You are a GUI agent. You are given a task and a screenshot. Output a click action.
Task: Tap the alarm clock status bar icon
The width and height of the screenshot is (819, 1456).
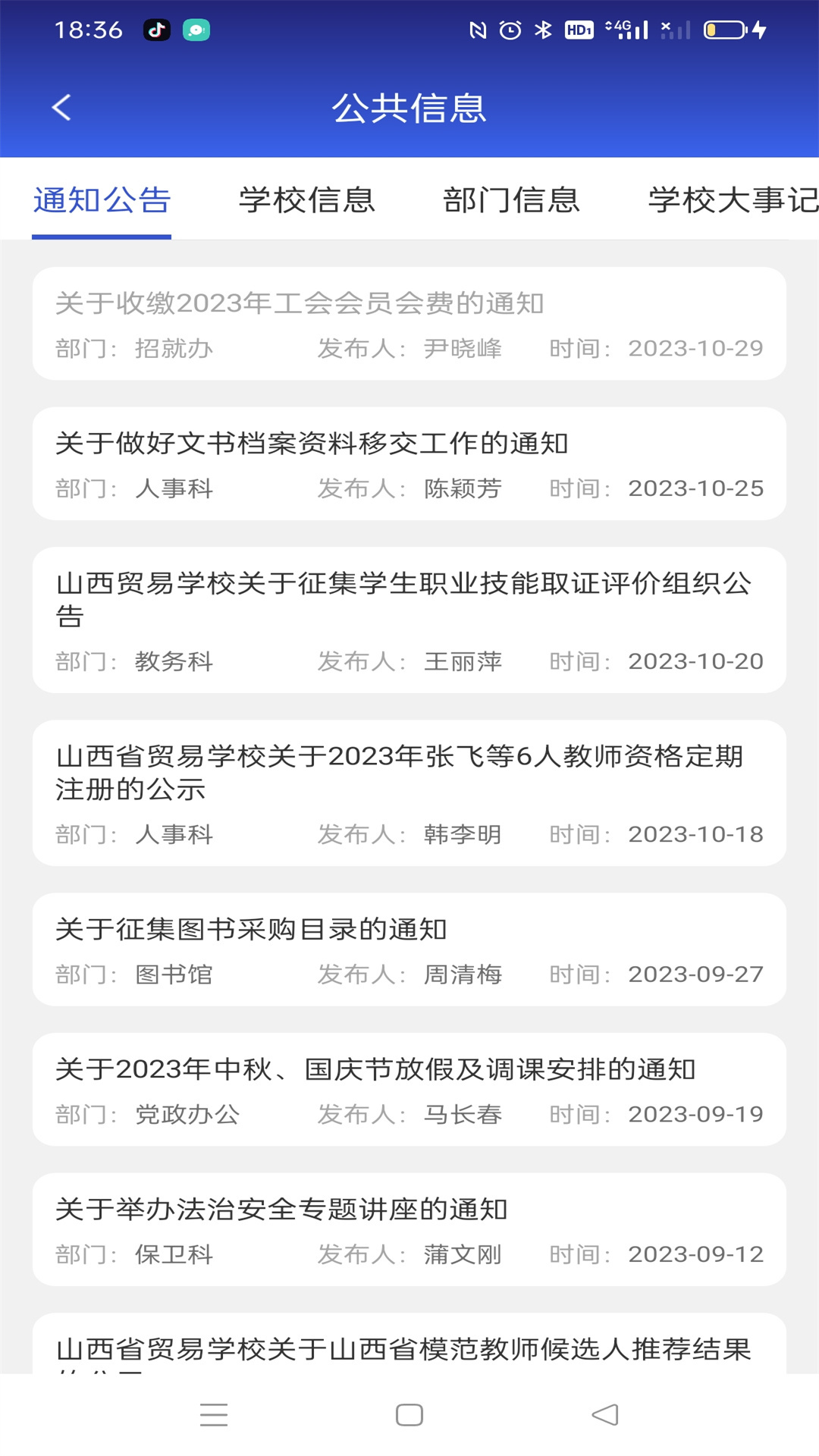510,30
